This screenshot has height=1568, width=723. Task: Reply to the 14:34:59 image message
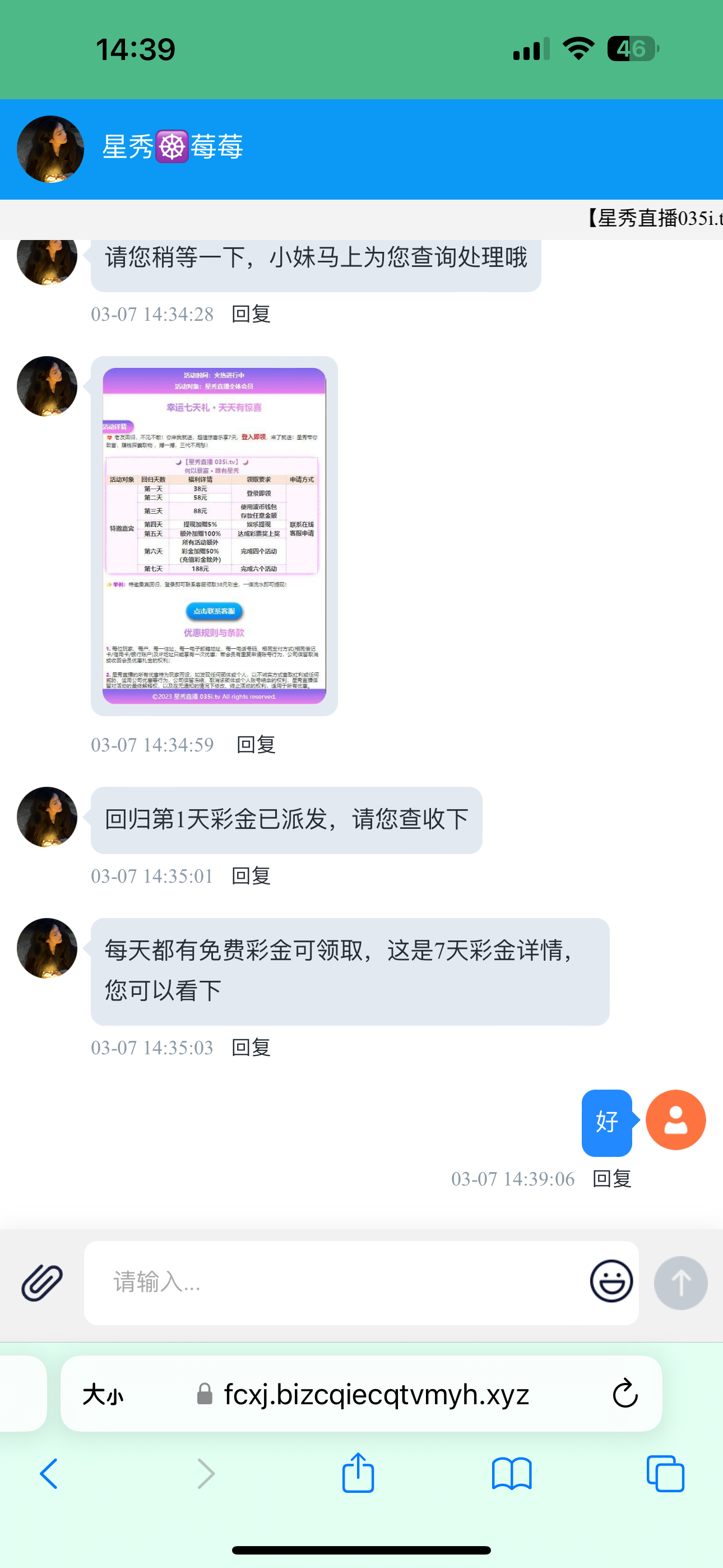tap(256, 744)
